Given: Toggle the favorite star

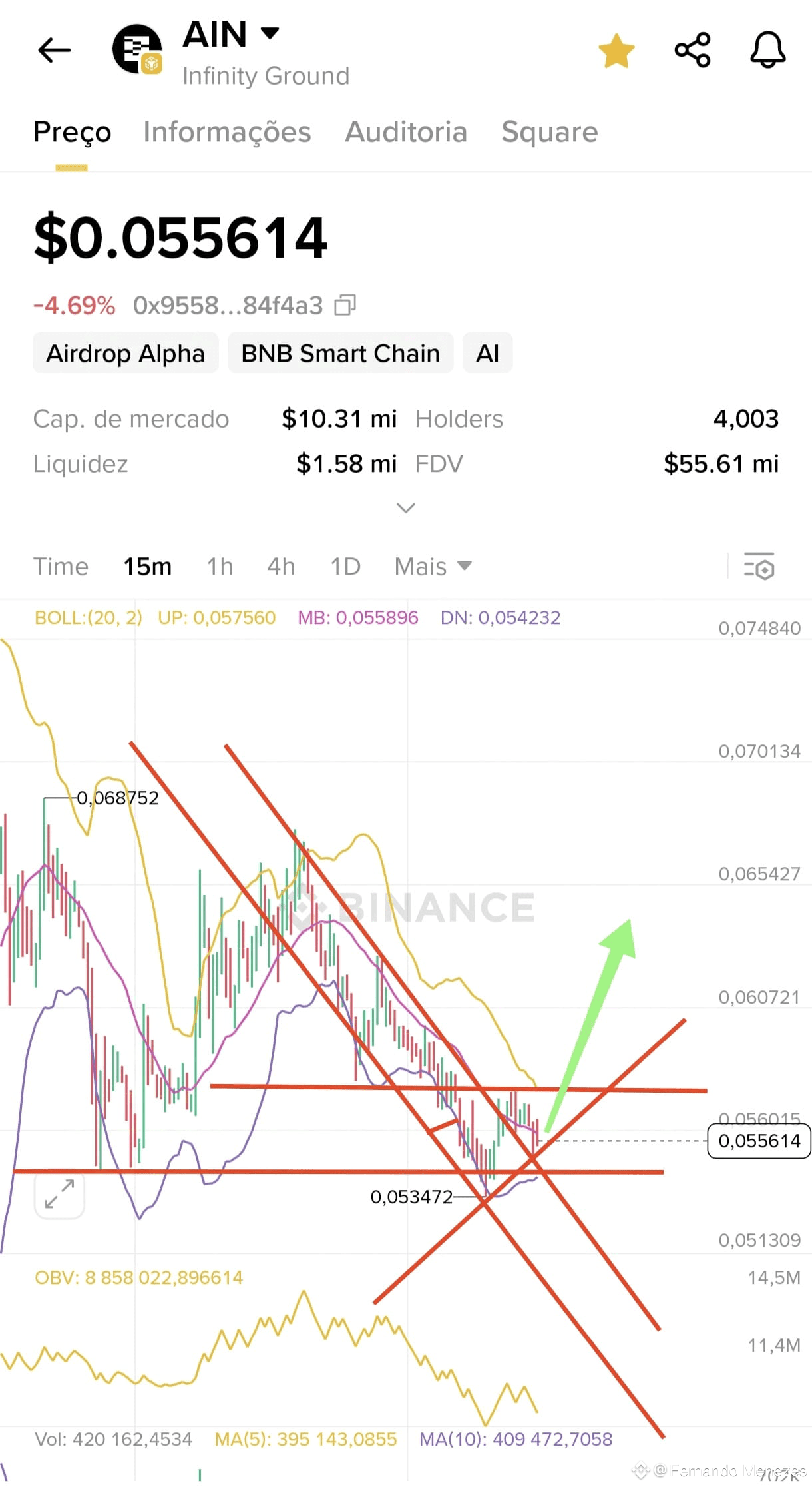Looking at the screenshot, I should (616, 51).
